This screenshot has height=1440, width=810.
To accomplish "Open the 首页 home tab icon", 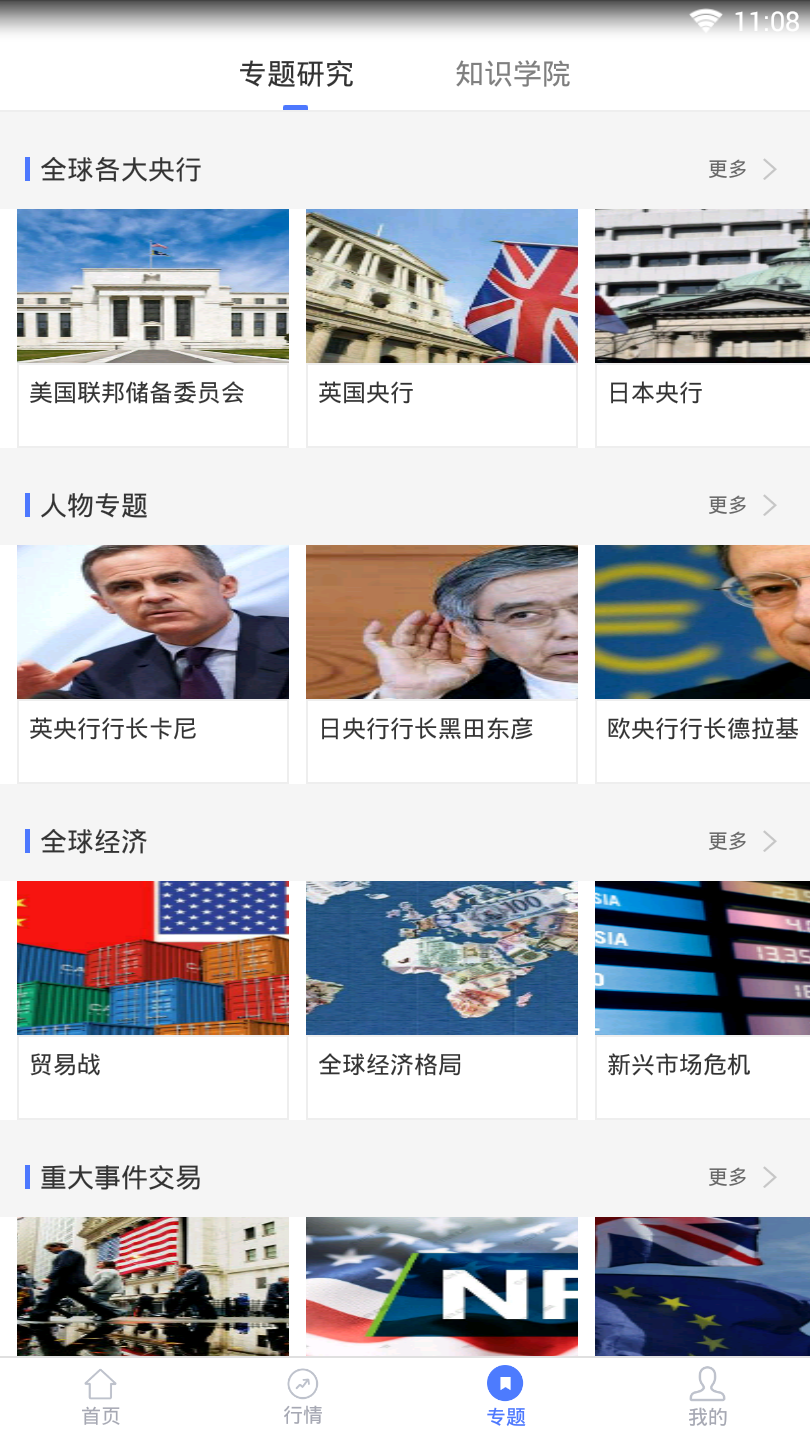I will pyautogui.click(x=99, y=1390).
